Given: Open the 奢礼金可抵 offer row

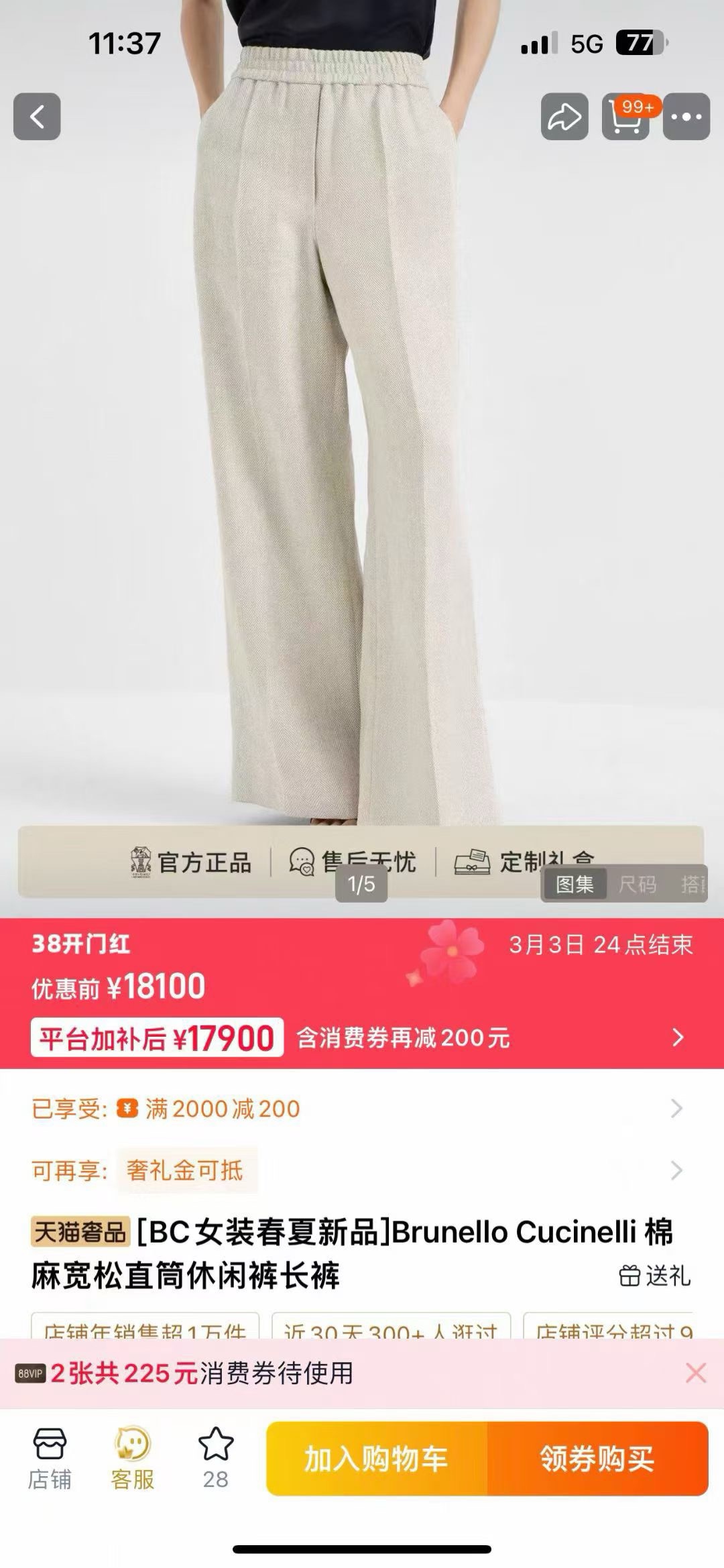Looking at the screenshot, I should tap(362, 1170).
